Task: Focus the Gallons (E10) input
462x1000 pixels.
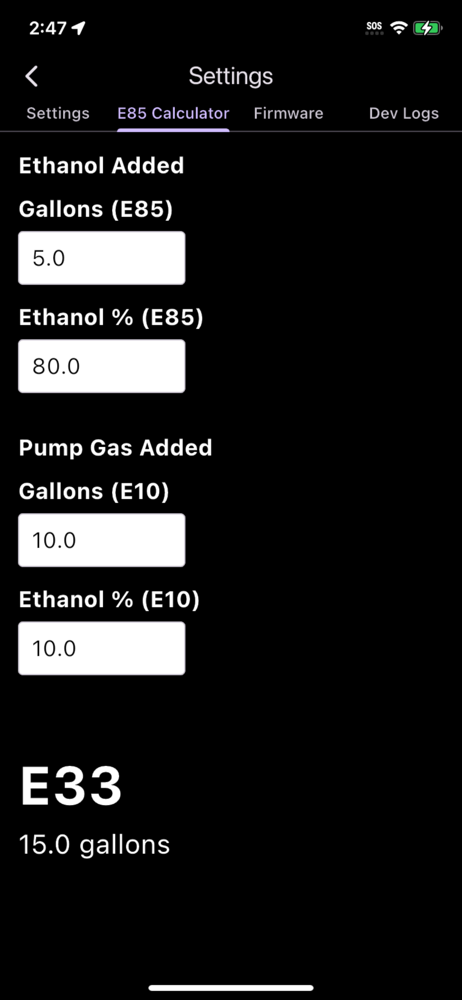Action: (101, 540)
